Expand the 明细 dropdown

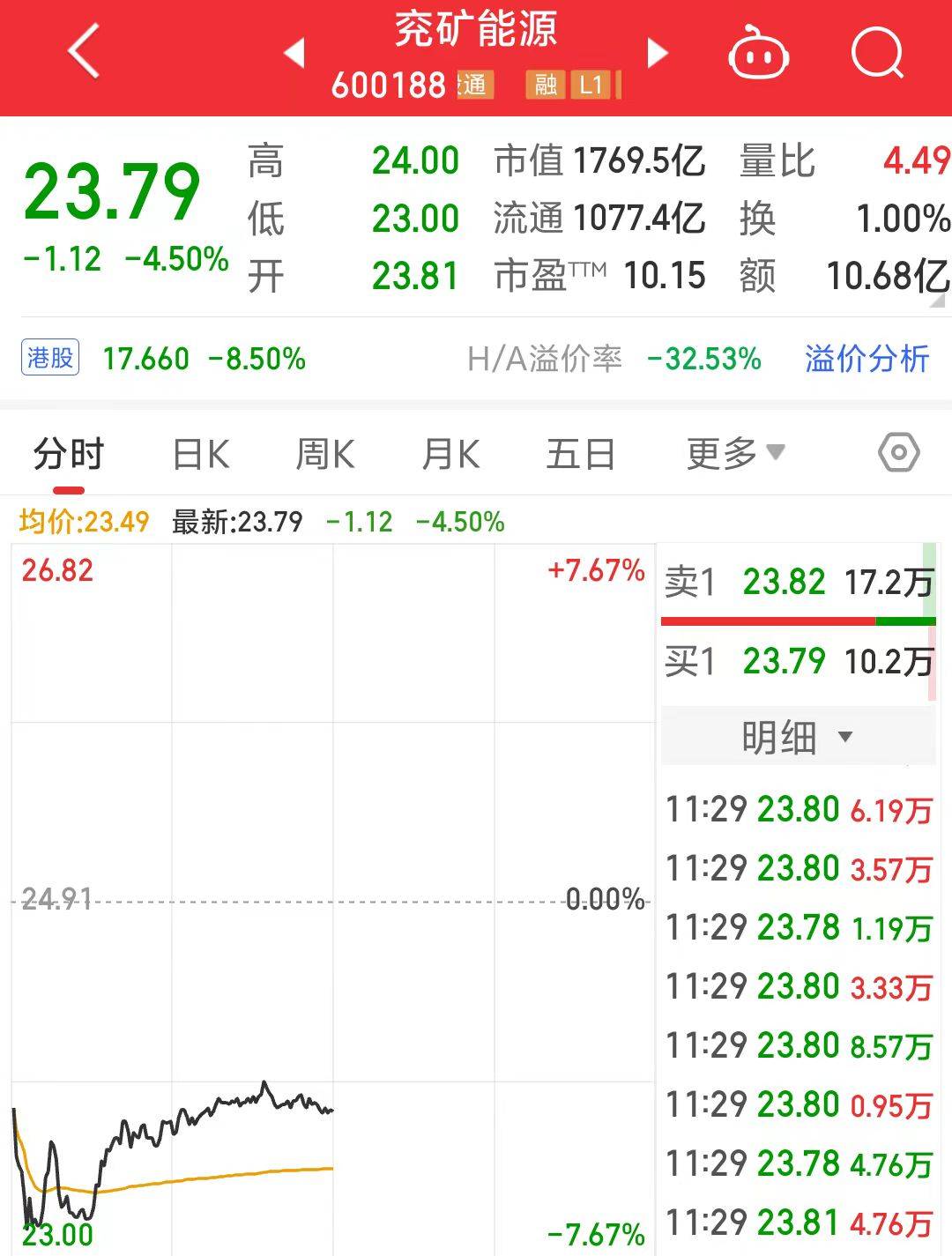click(x=797, y=737)
